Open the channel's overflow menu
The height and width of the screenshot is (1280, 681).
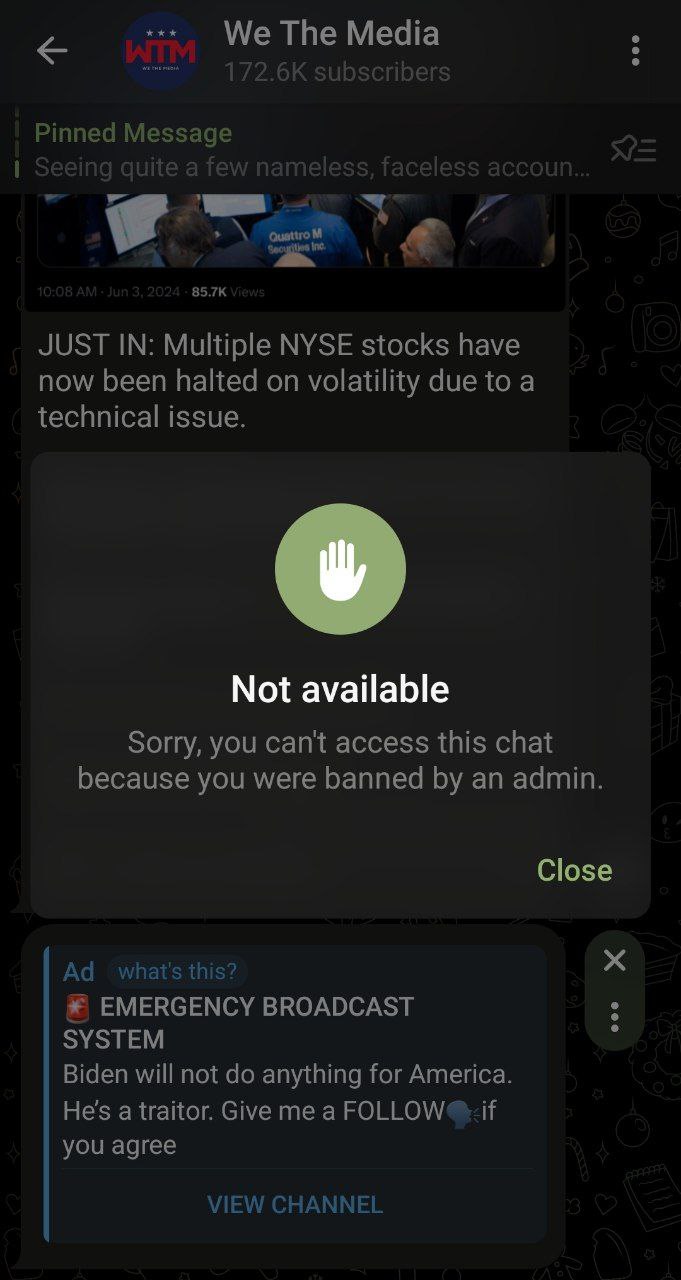pos(635,51)
